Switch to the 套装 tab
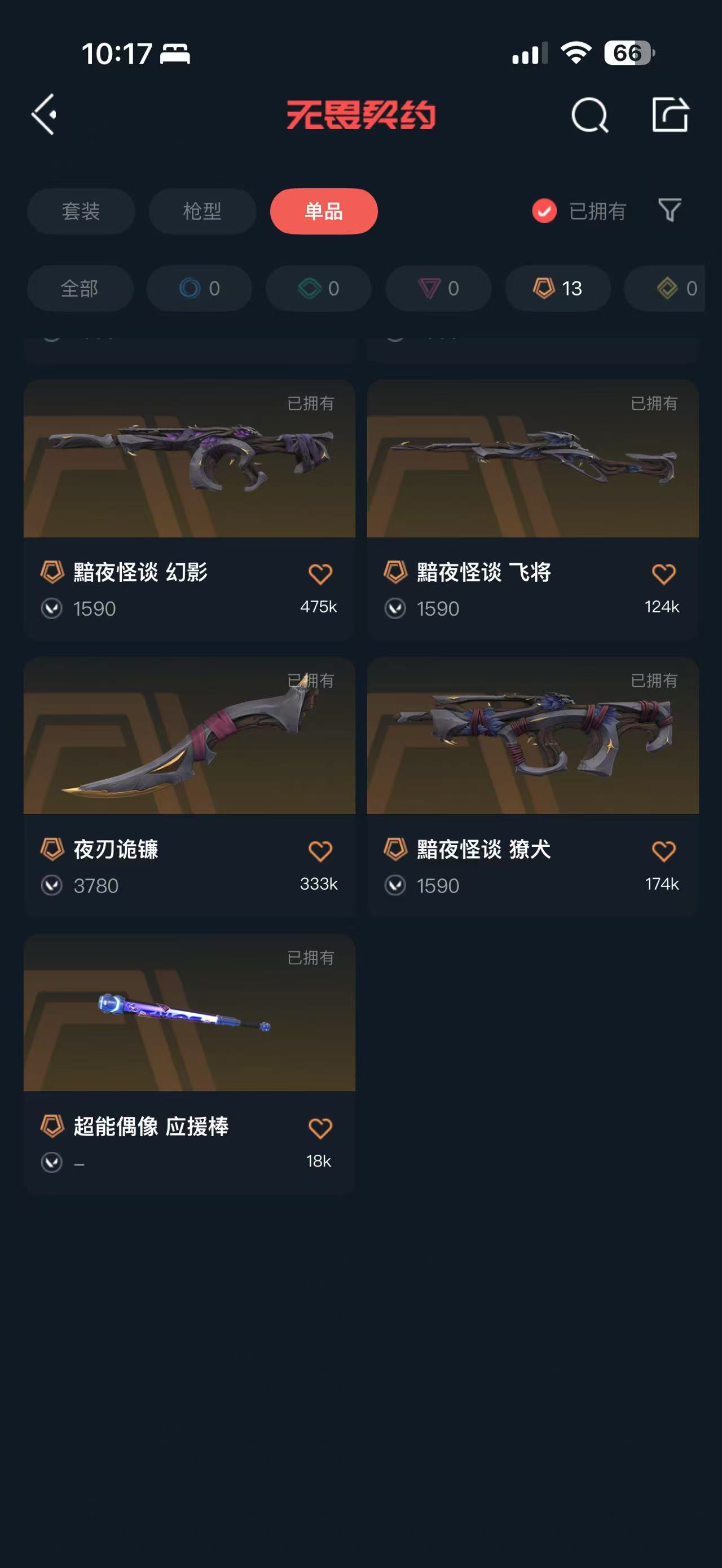This screenshot has height=1568, width=722. click(81, 211)
